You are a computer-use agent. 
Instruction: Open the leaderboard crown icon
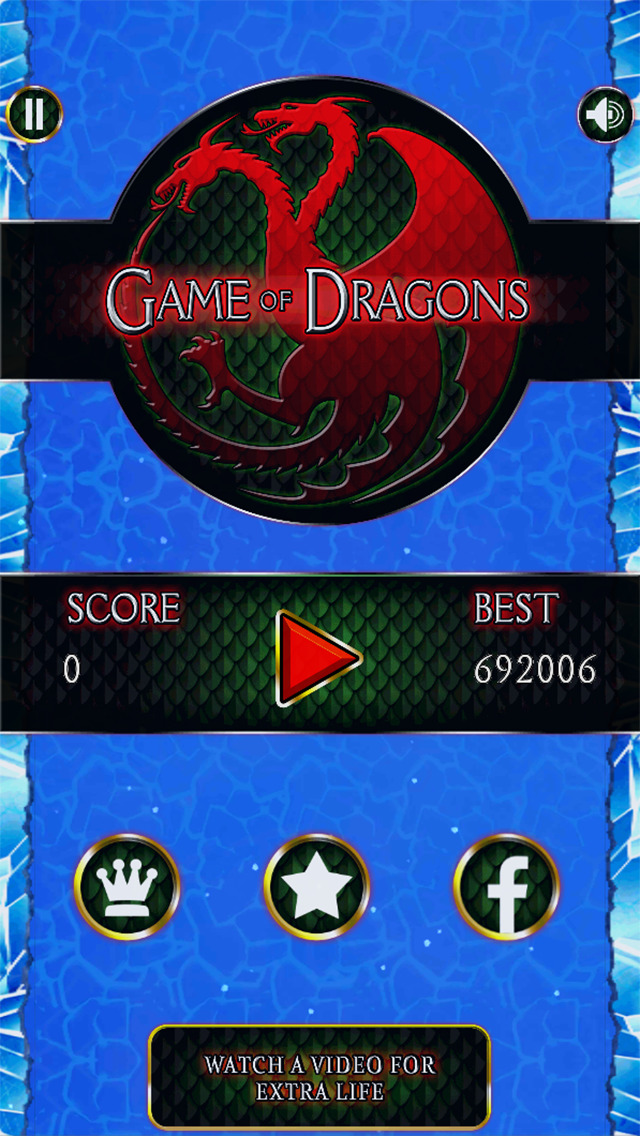[x=126, y=886]
